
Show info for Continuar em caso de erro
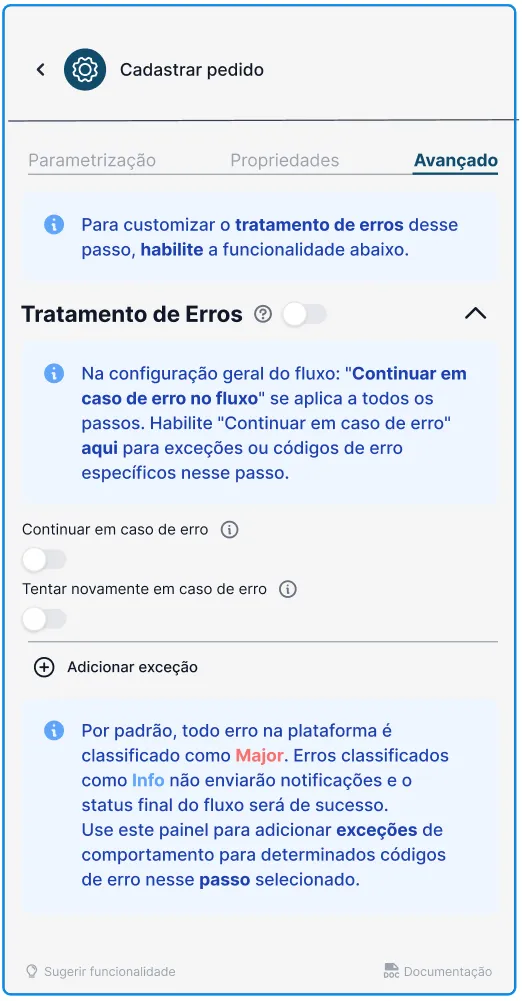point(229,530)
